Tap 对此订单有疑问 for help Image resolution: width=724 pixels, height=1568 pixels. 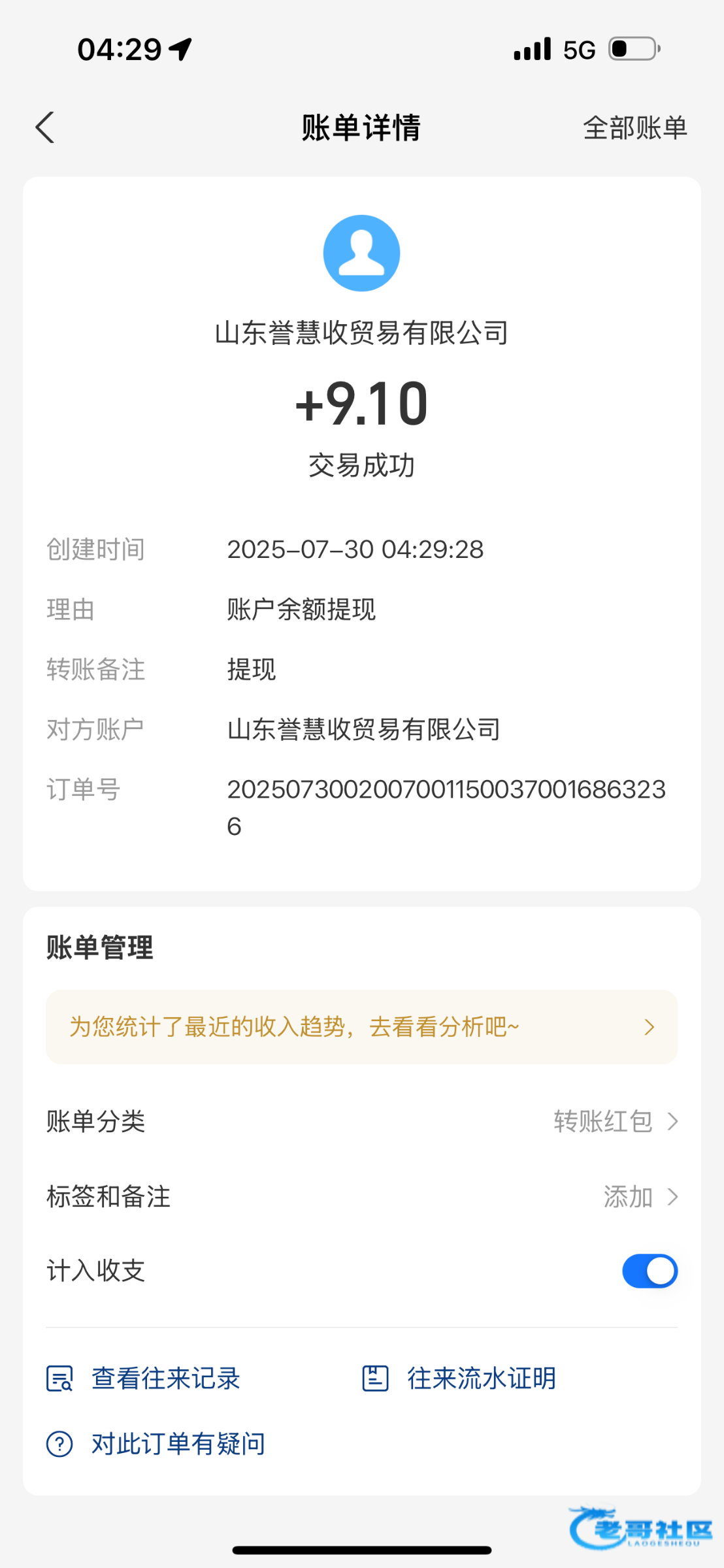tap(157, 1444)
